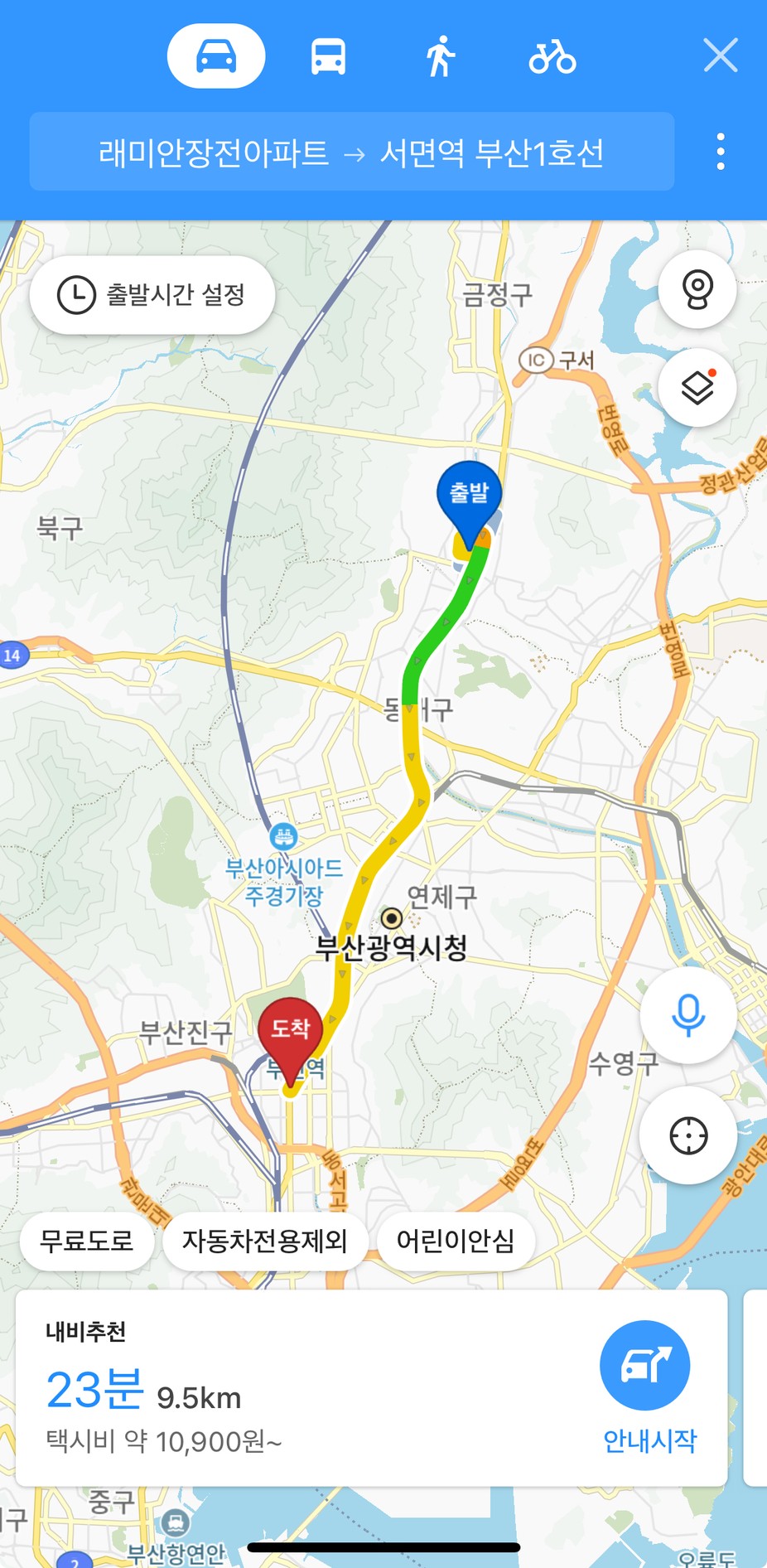Image resolution: width=767 pixels, height=1568 pixels.
Task: Open the map layers selector
Action: tap(697, 388)
